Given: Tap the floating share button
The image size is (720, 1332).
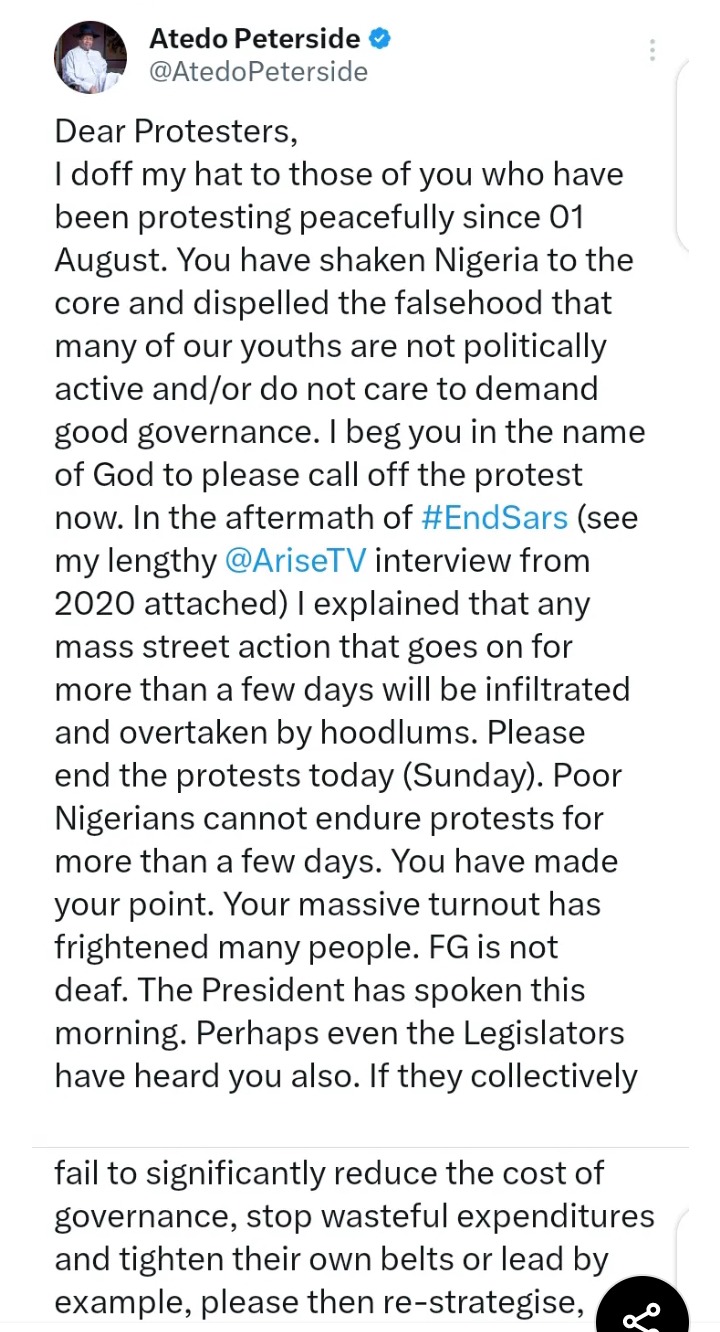Looking at the screenshot, I should 642,1310.
